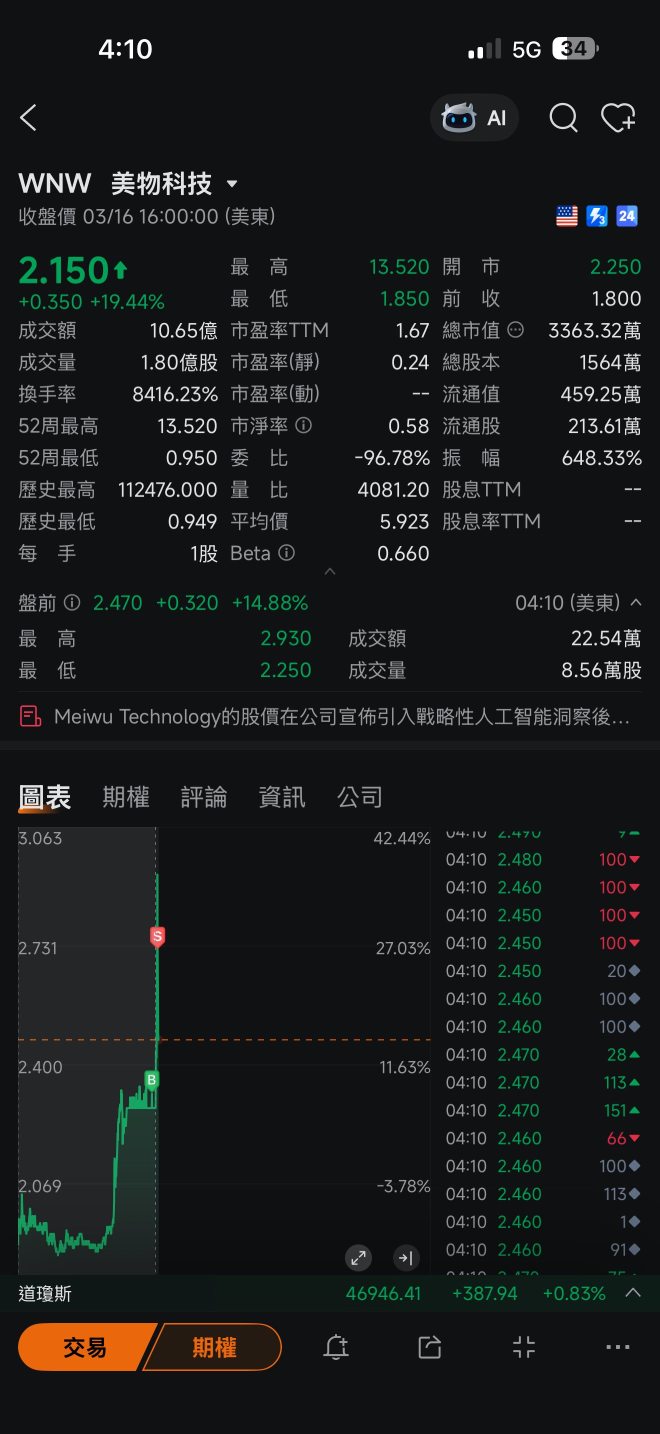660x1434 pixels.
Task: Share this stock page
Action: click(x=429, y=1347)
